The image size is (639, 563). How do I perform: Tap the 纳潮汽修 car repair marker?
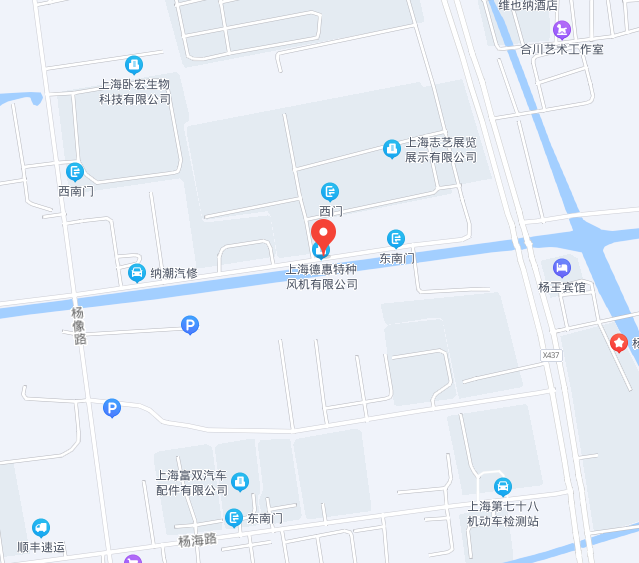pyautogui.click(x=137, y=273)
